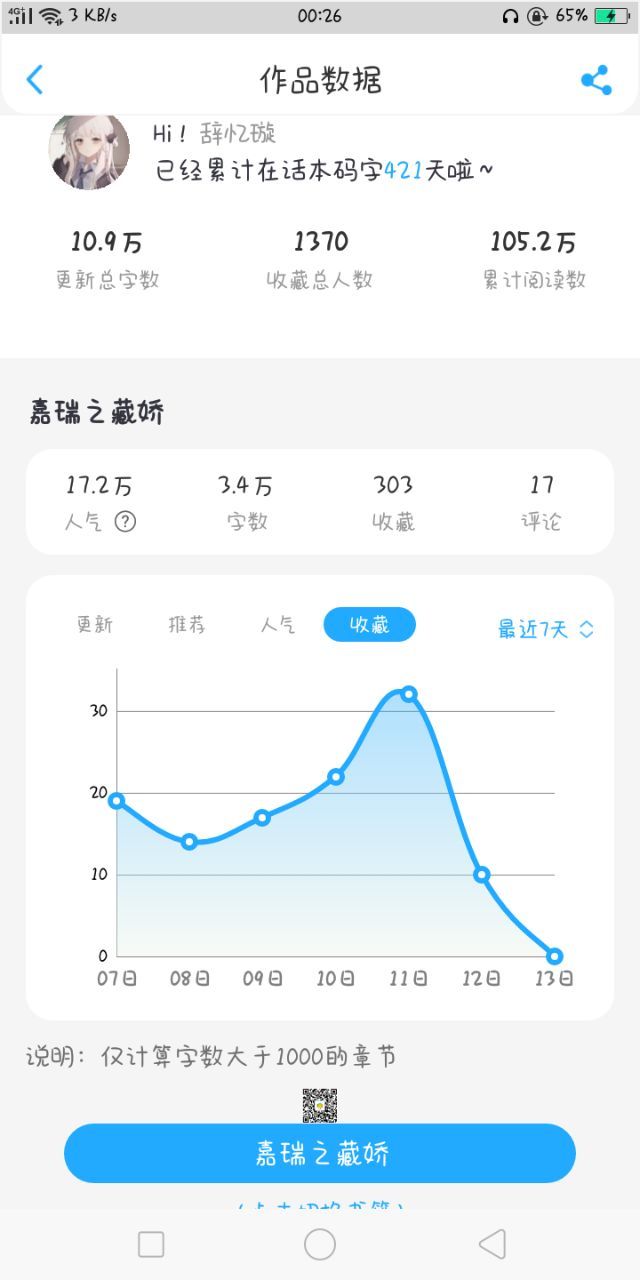
Task: Switch chart to the 更新 tab
Action: click(95, 625)
